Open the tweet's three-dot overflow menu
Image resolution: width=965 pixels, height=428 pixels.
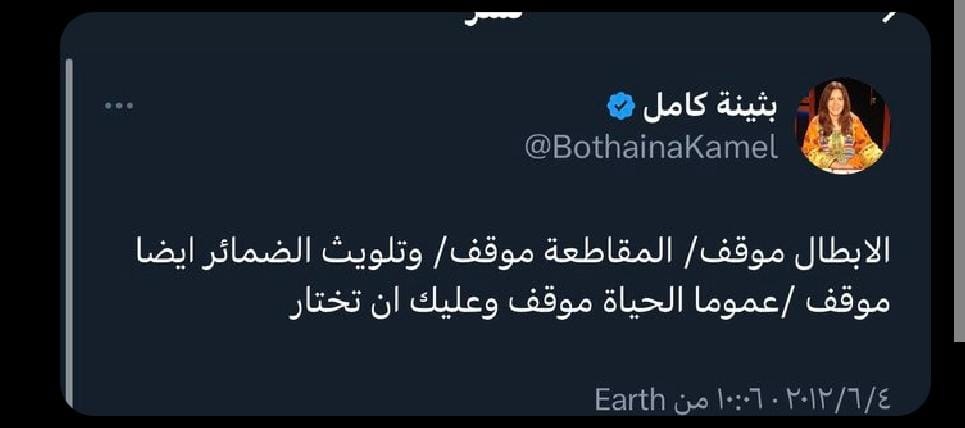[x=119, y=105]
